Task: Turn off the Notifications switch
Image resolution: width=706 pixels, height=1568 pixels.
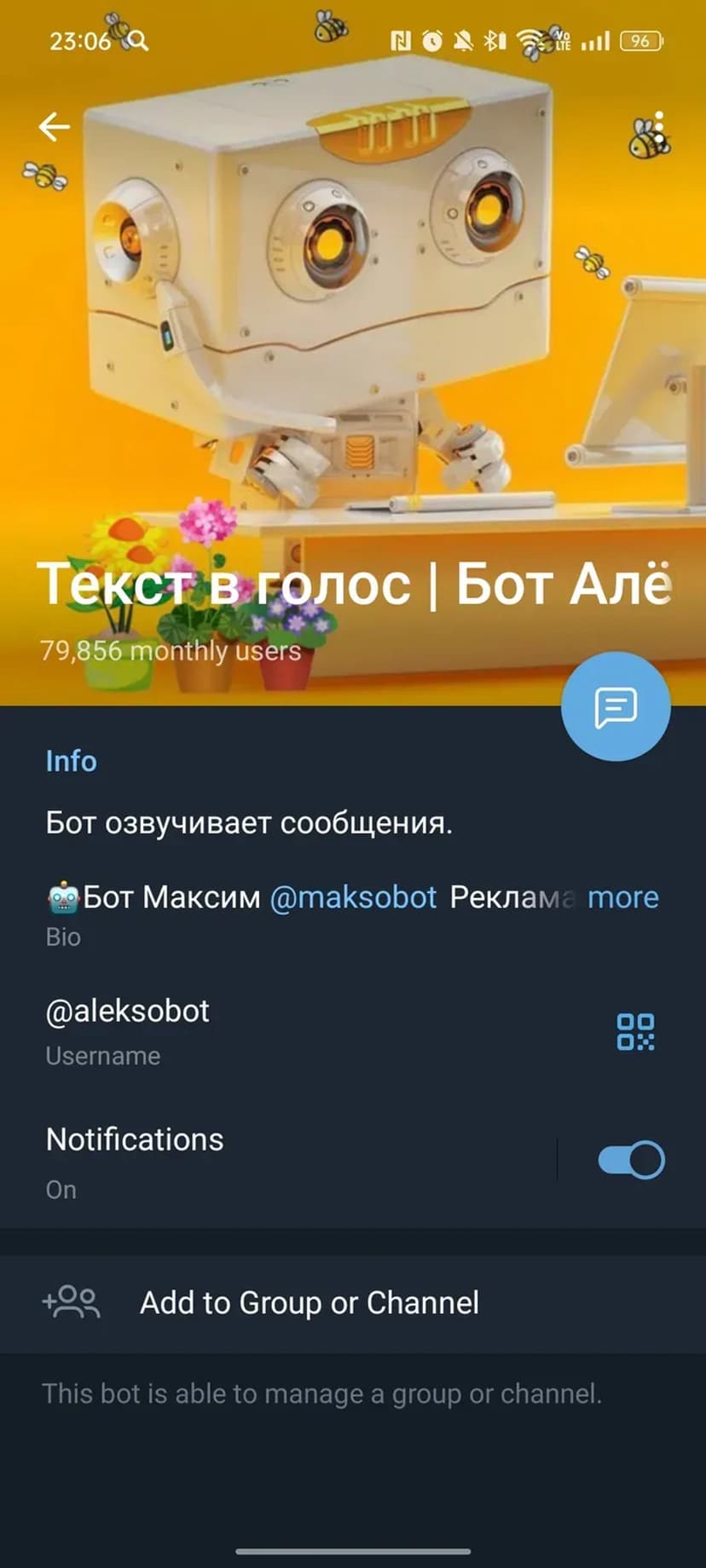Action: [x=631, y=1160]
